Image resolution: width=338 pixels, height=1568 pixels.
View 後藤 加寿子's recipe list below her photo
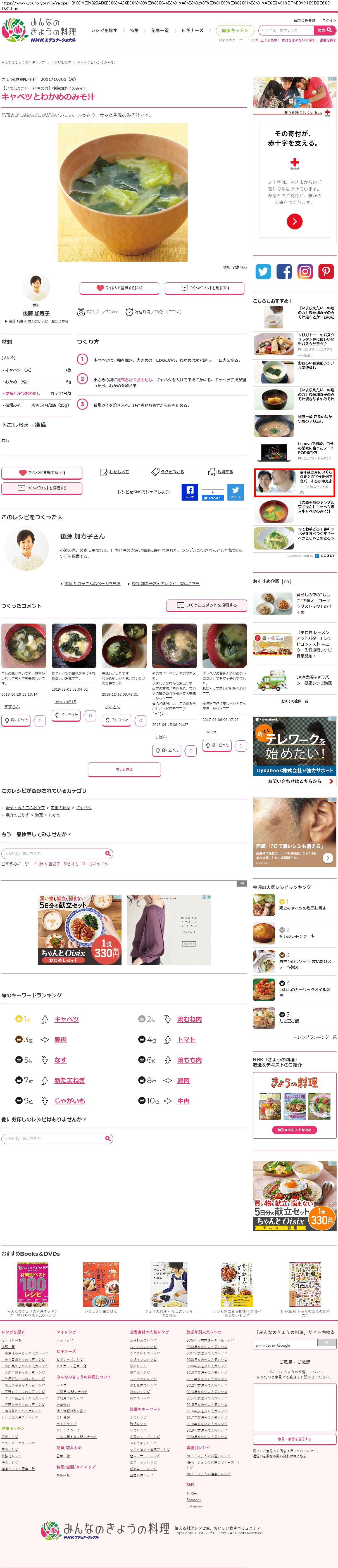pyautogui.click(x=38, y=321)
